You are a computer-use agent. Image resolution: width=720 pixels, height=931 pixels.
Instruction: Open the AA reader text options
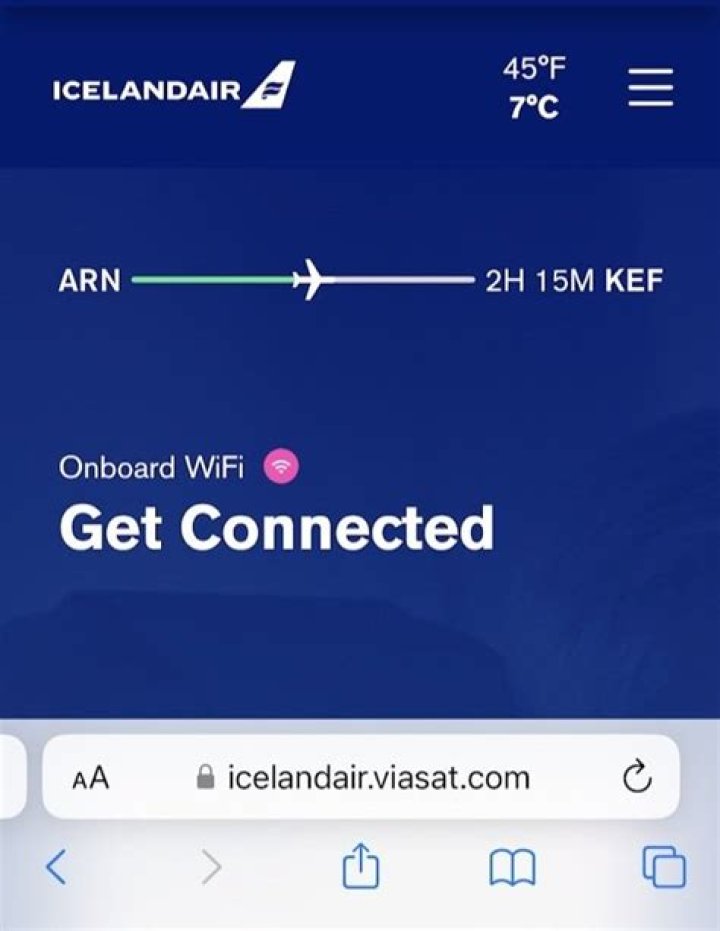tap(91, 779)
